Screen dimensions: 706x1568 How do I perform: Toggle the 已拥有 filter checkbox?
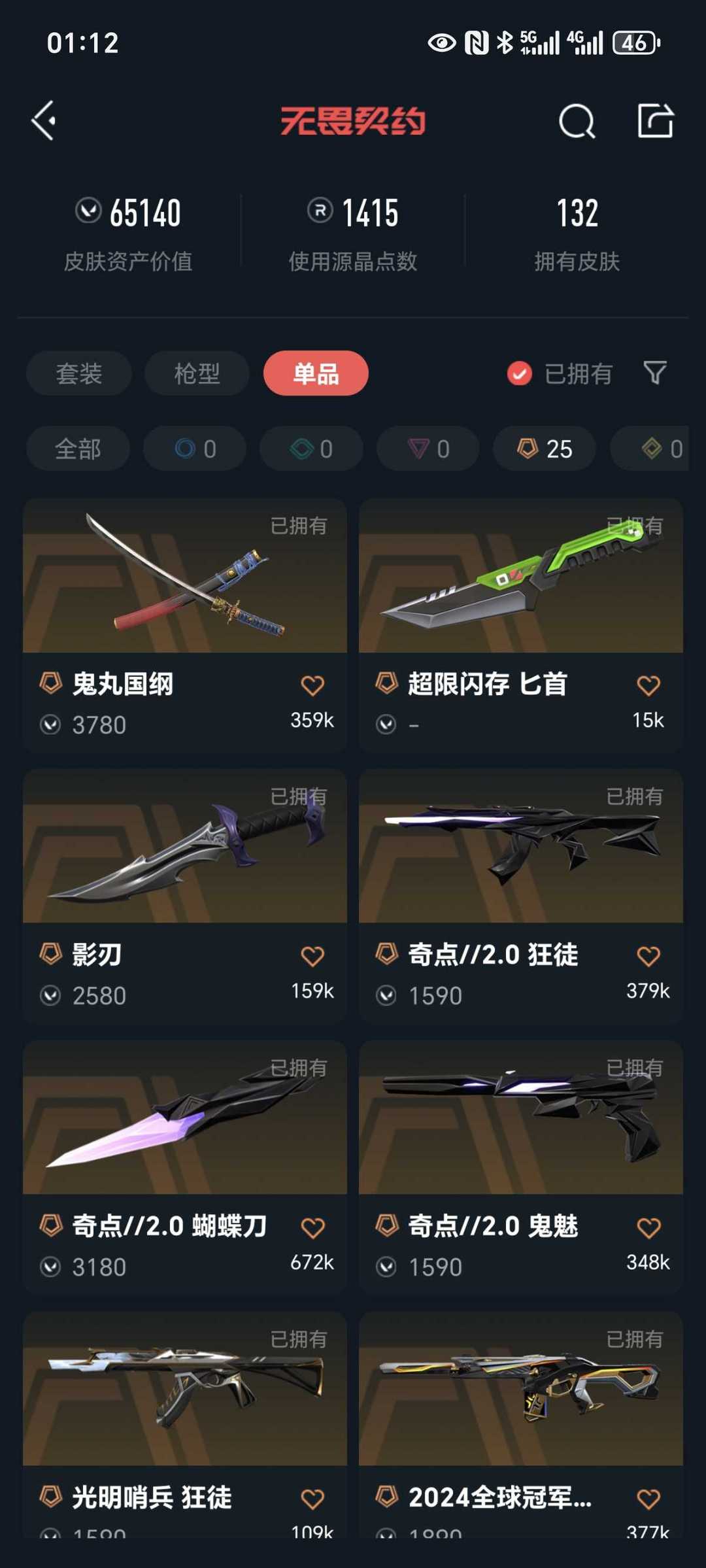point(520,374)
